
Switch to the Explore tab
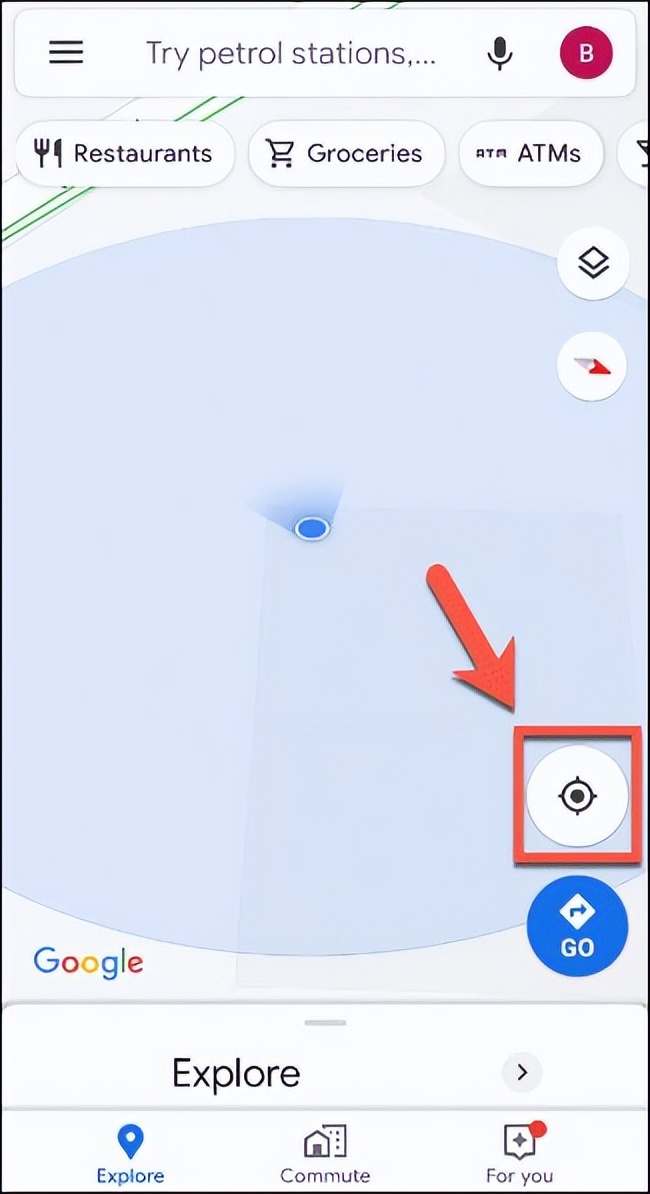pyautogui.click(x=130, y=1153)
